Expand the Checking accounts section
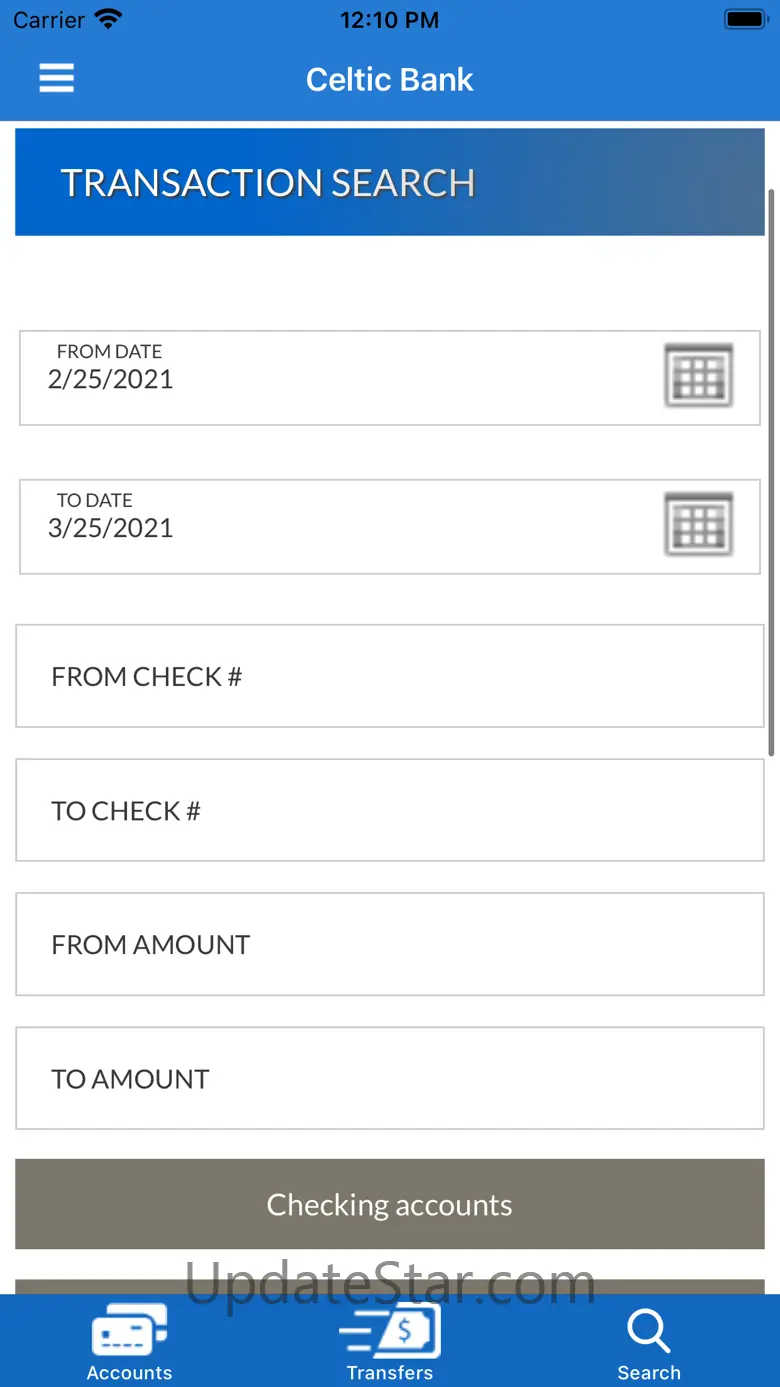 (390, 1204)
